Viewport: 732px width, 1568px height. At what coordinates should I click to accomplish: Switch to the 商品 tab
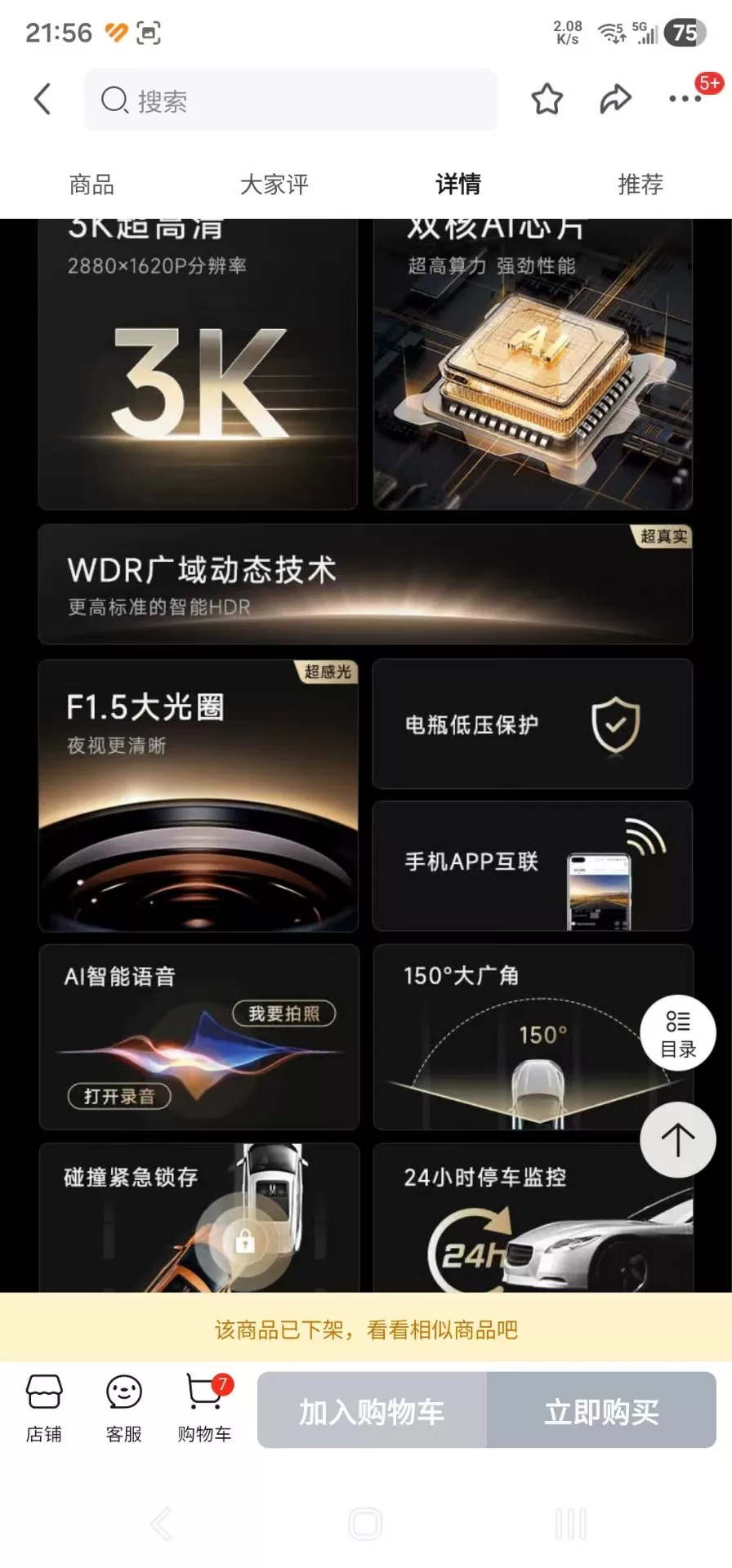91,185
